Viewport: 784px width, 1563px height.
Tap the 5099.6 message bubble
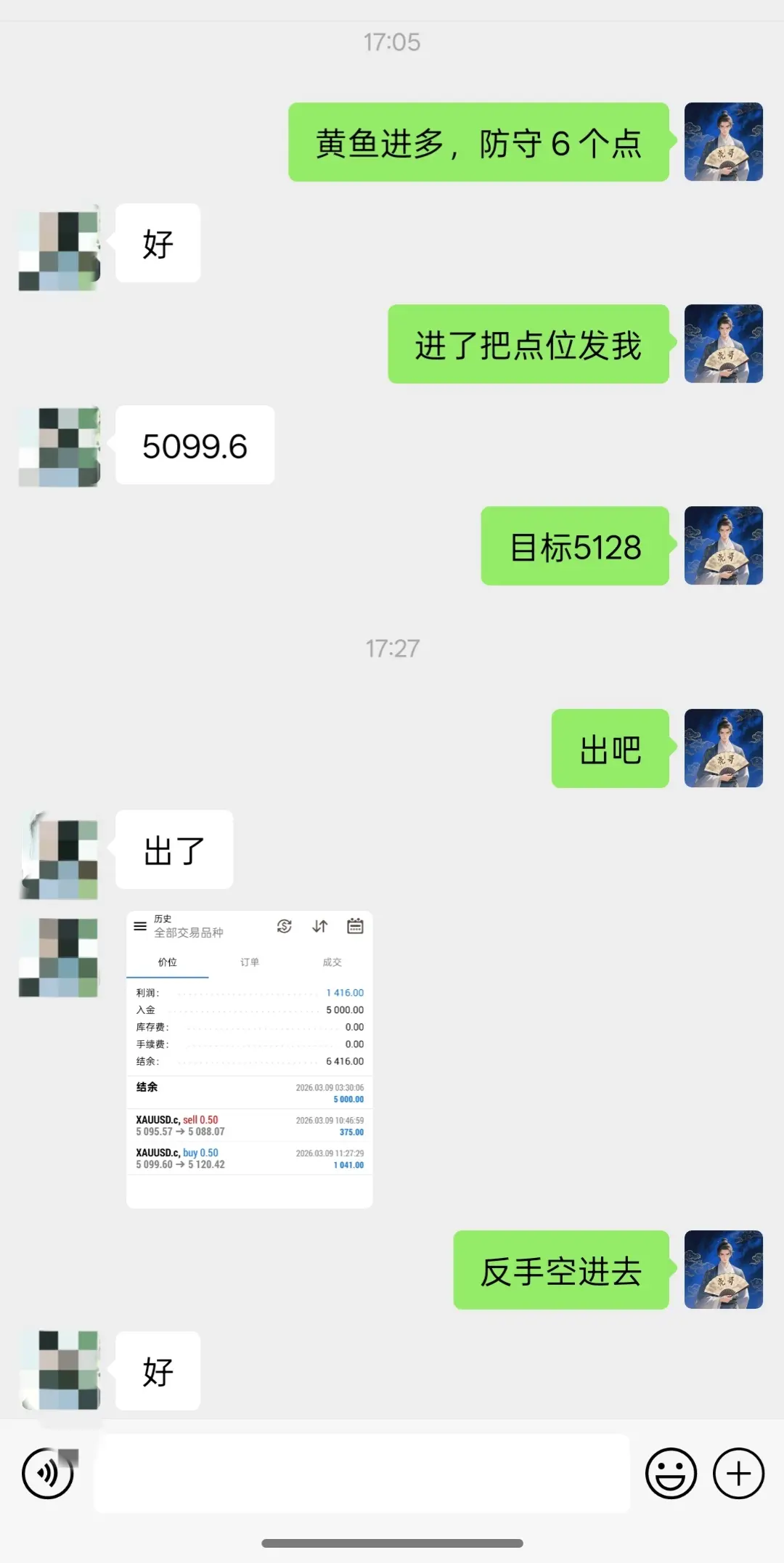(195, 445)
